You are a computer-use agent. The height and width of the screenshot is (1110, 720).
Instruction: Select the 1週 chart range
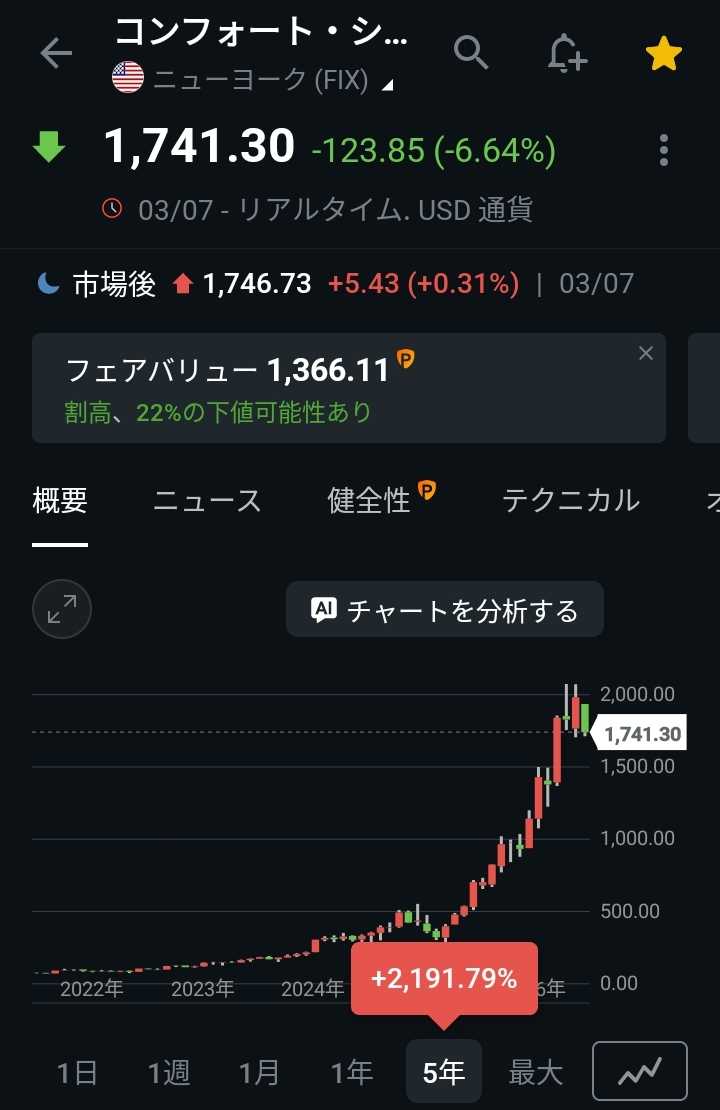(168, 1072)
